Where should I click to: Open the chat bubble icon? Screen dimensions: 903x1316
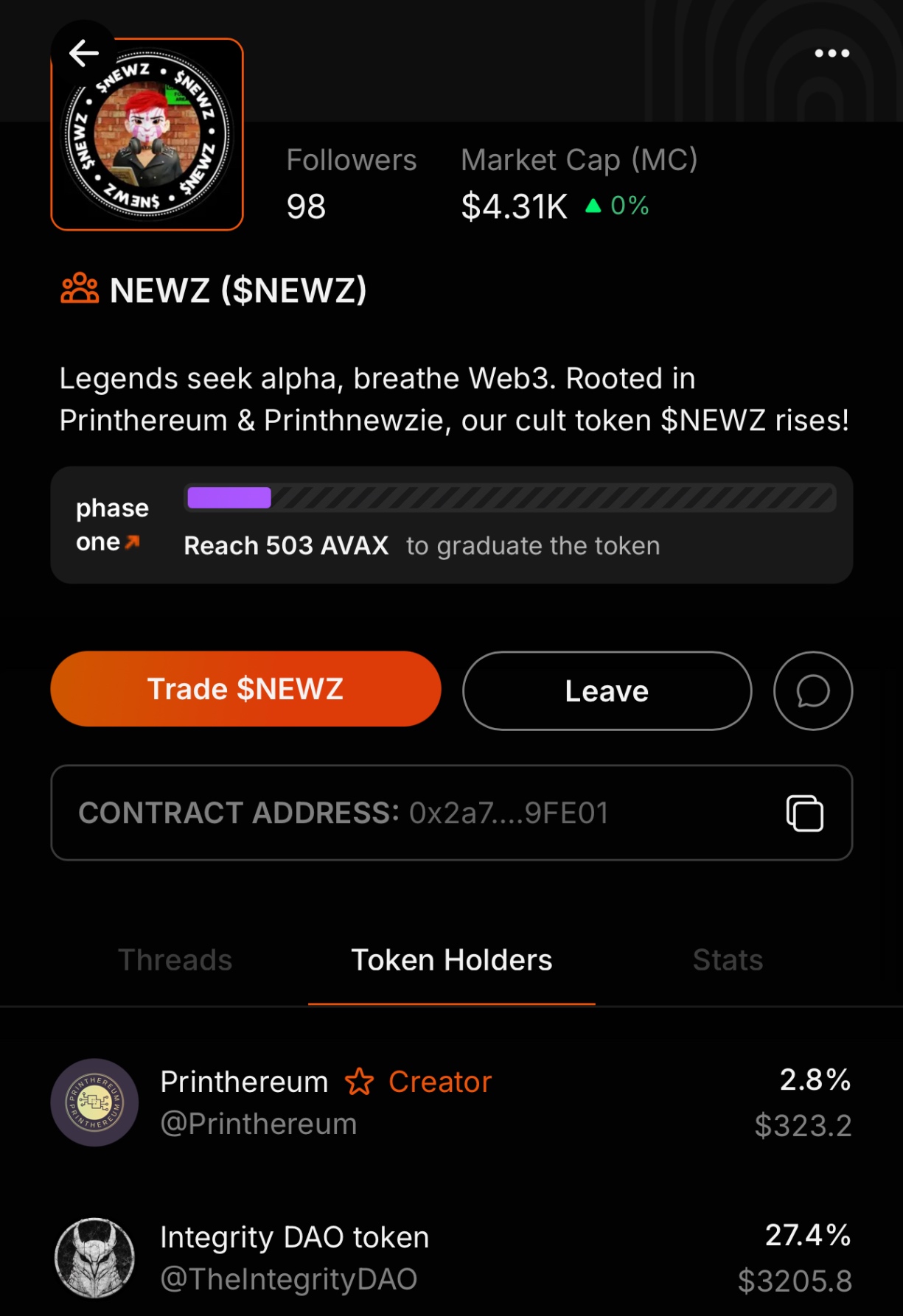point(812,691)
